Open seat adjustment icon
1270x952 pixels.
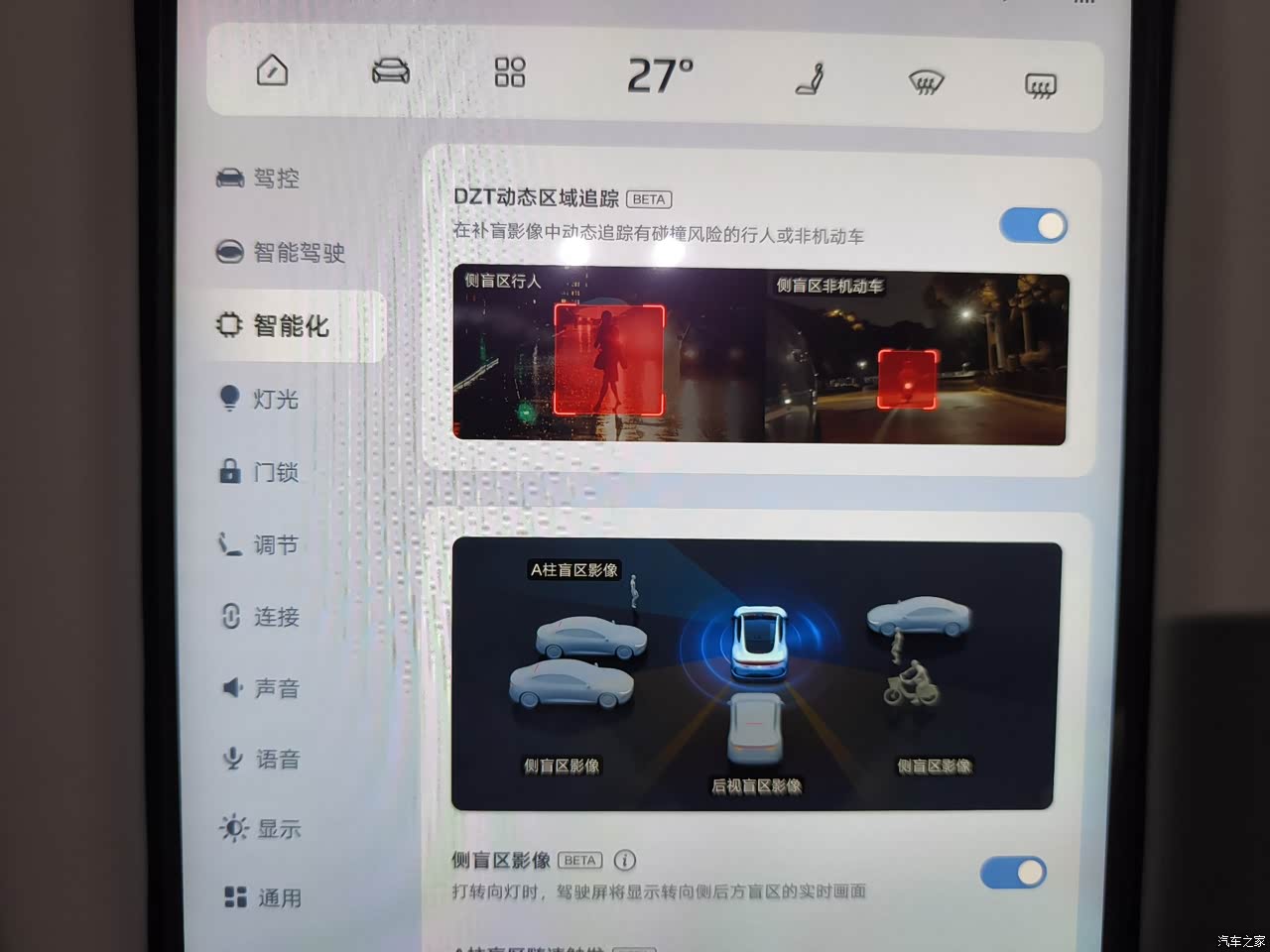click(811, 78)
